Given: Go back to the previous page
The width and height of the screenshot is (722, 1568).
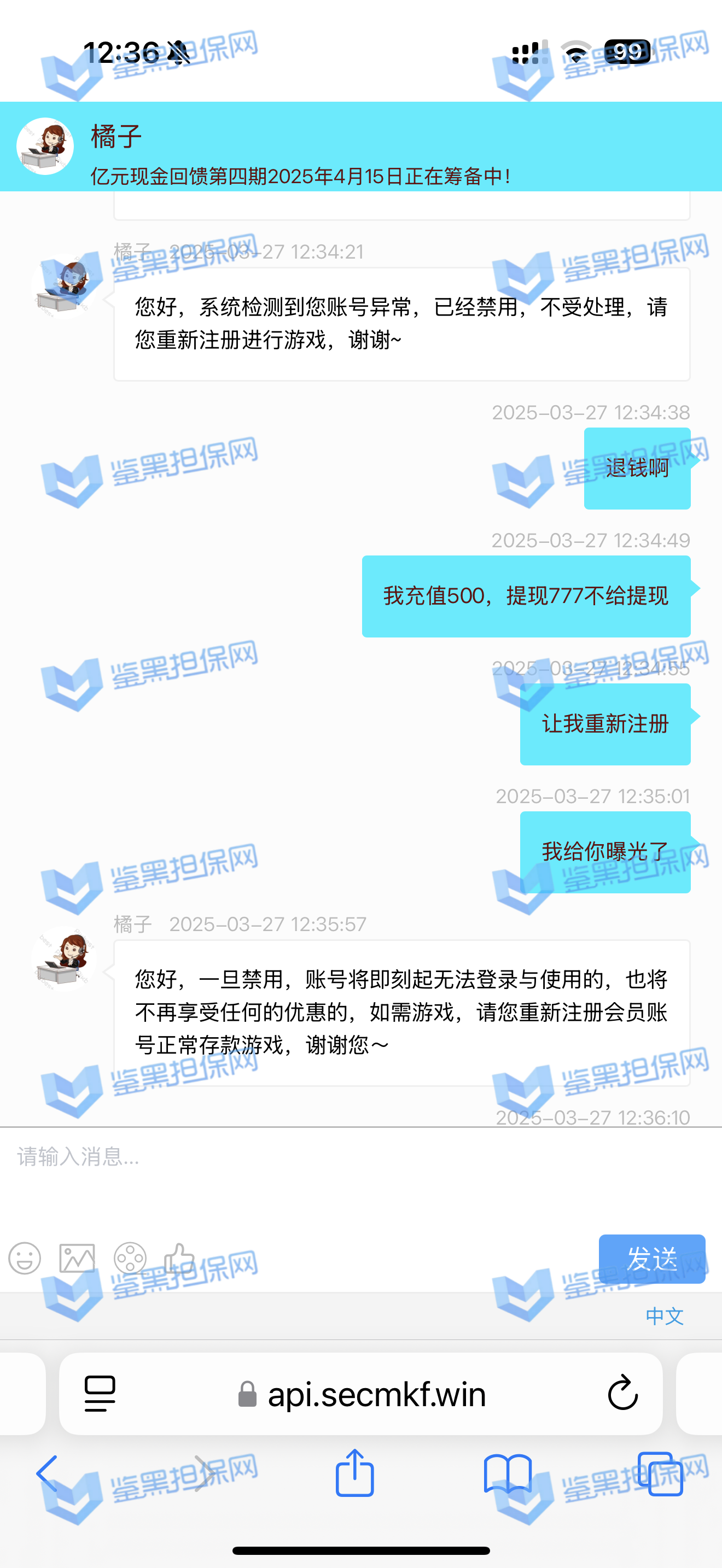Looking at the screenshot, I should [48, 1473].
